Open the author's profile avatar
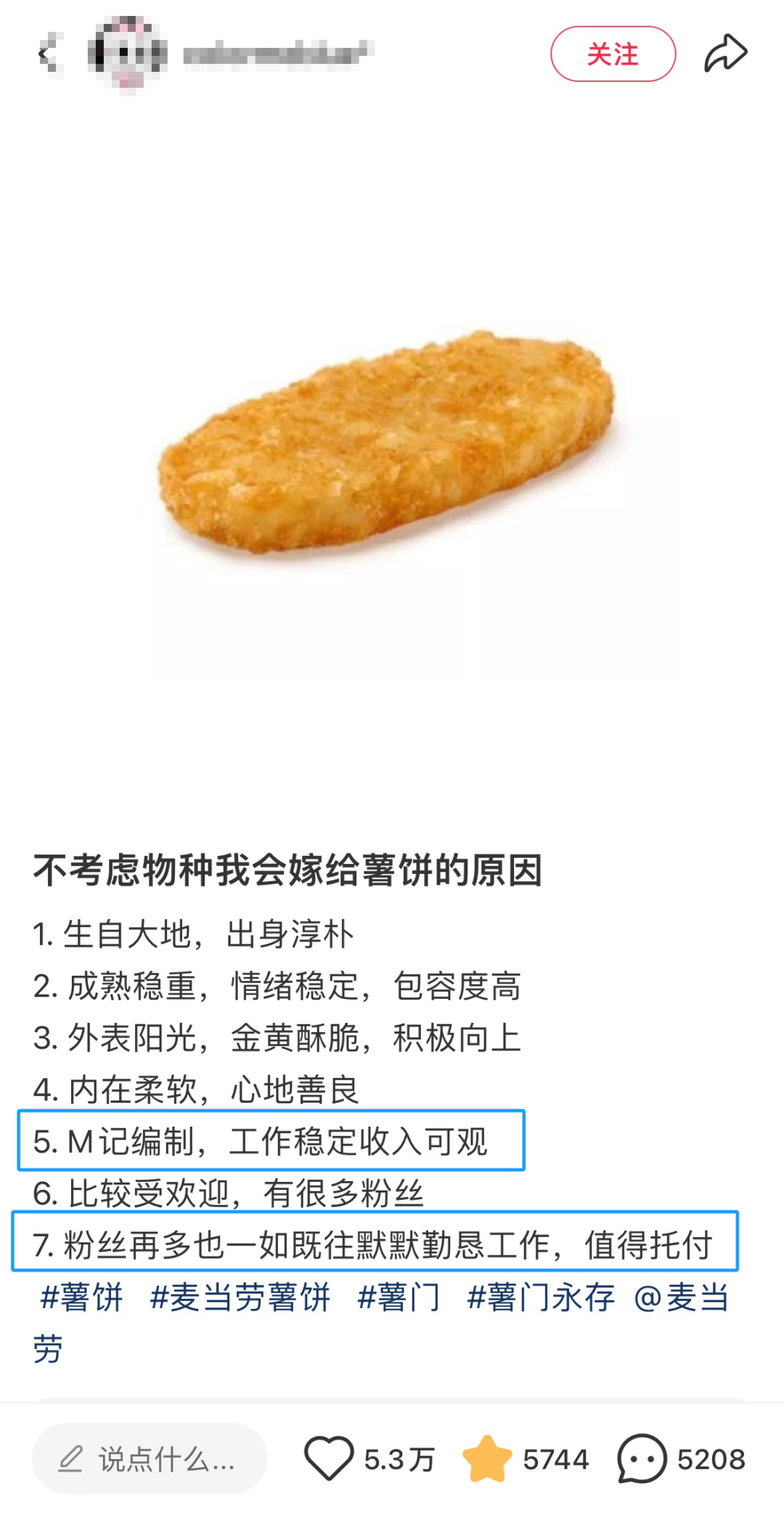Screen dimensions: 784x1515 [x=128, y=54]
